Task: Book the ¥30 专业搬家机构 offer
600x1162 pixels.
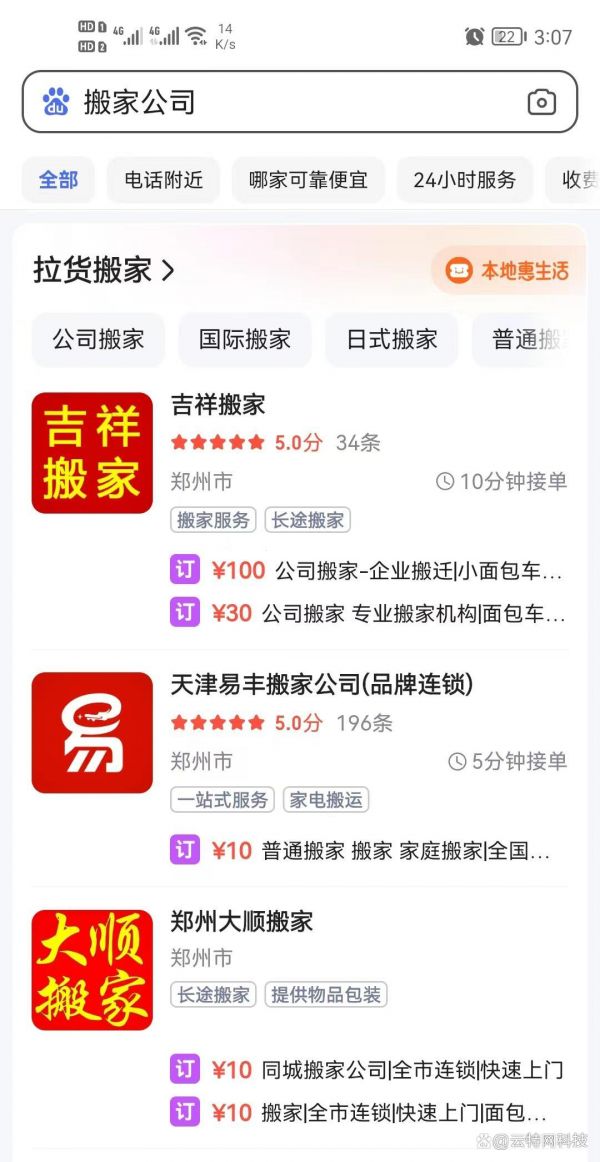Action: [x=366, y=613]
